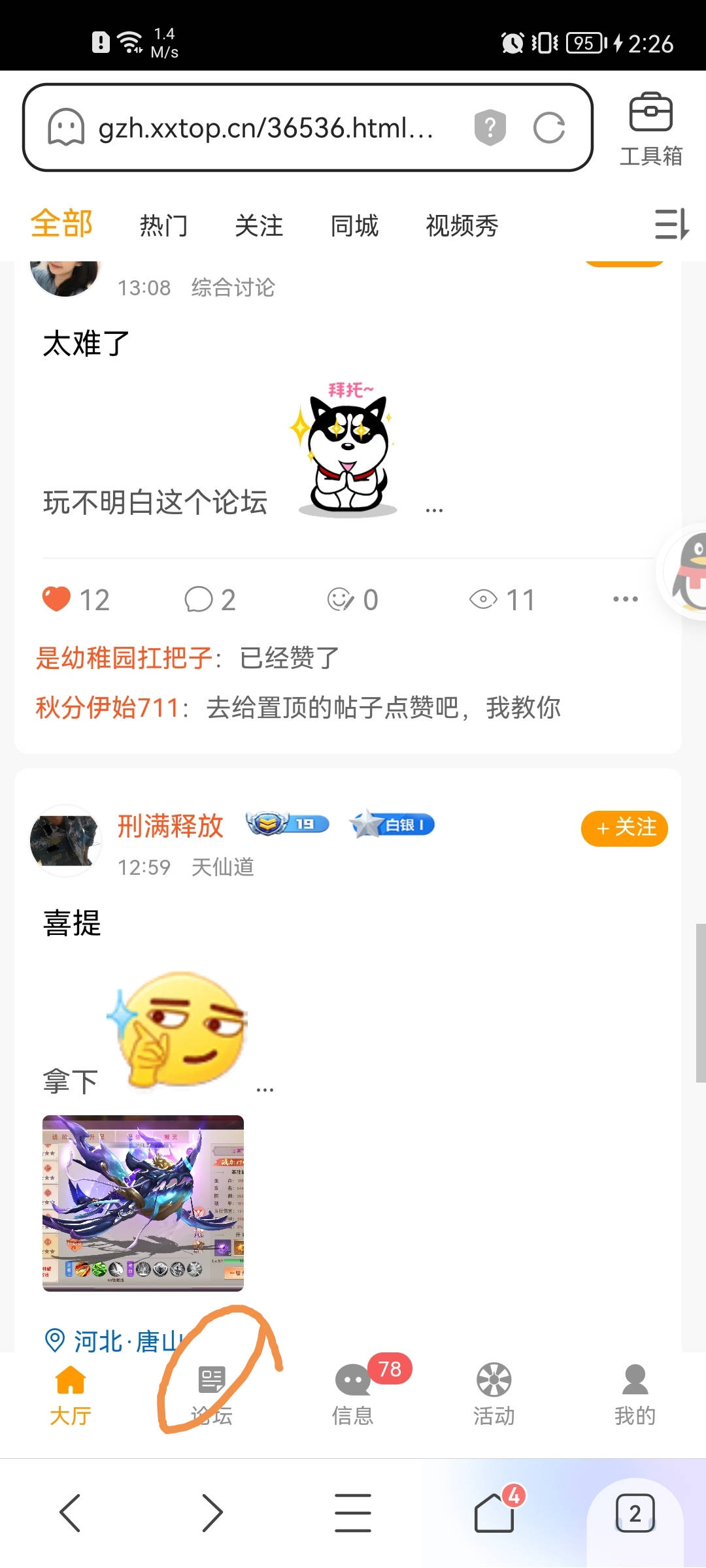The image size is (706, 1568).
Task: Open more options on the 太难了 post
Action: (x=625, y=599)
